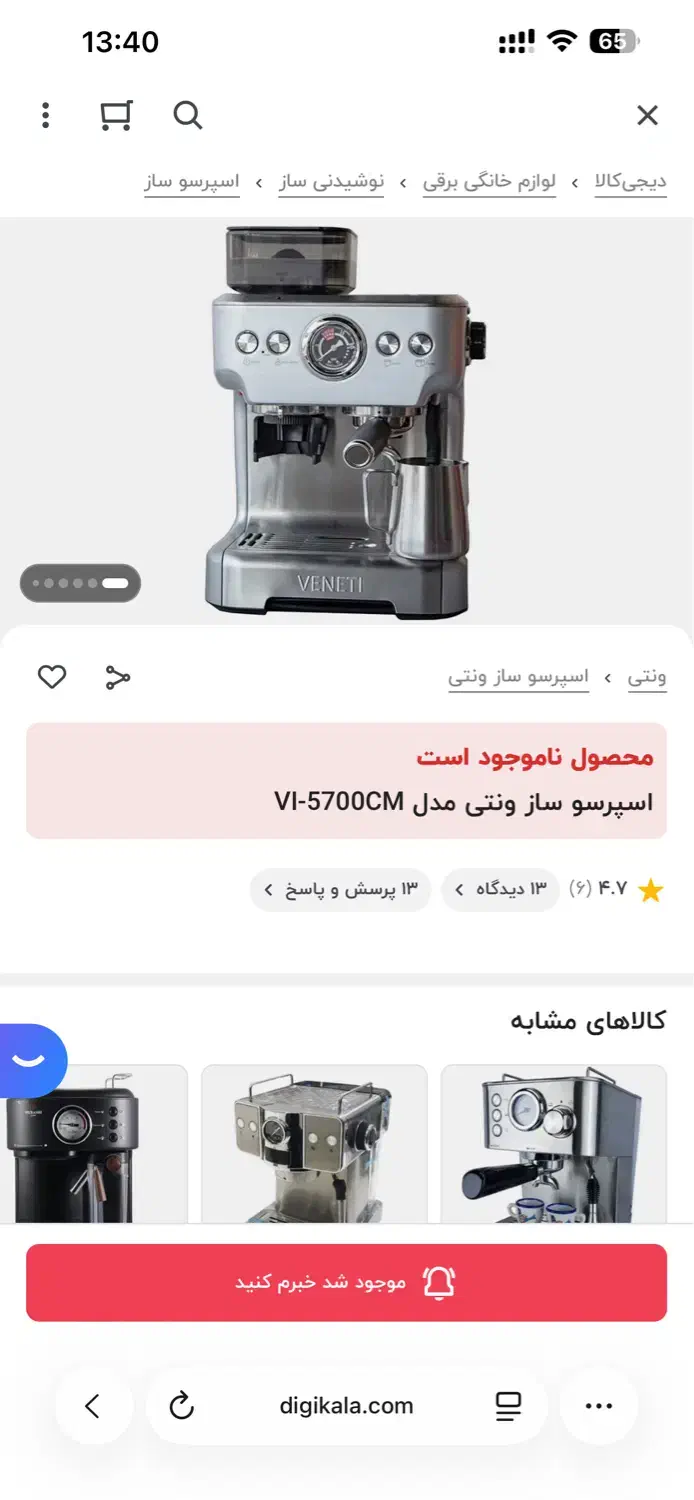
Task: Open نوشیدنی ساز breadcrumb category
Action: [x=331, y=182]
